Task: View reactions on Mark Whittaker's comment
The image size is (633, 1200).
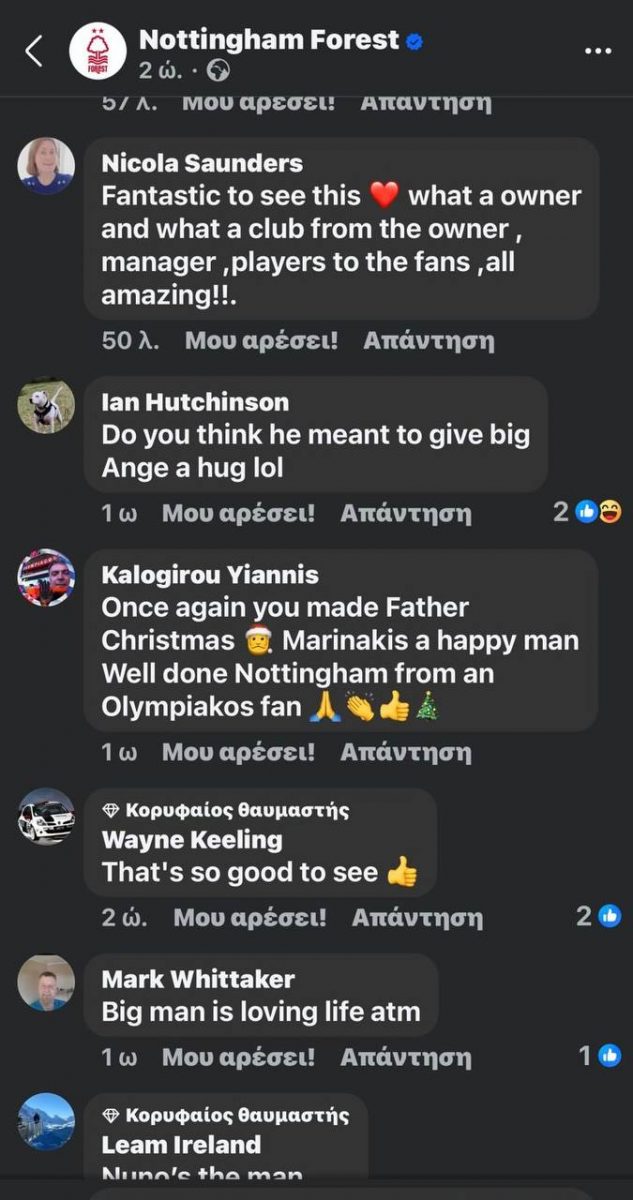Action: (600, 1056)
